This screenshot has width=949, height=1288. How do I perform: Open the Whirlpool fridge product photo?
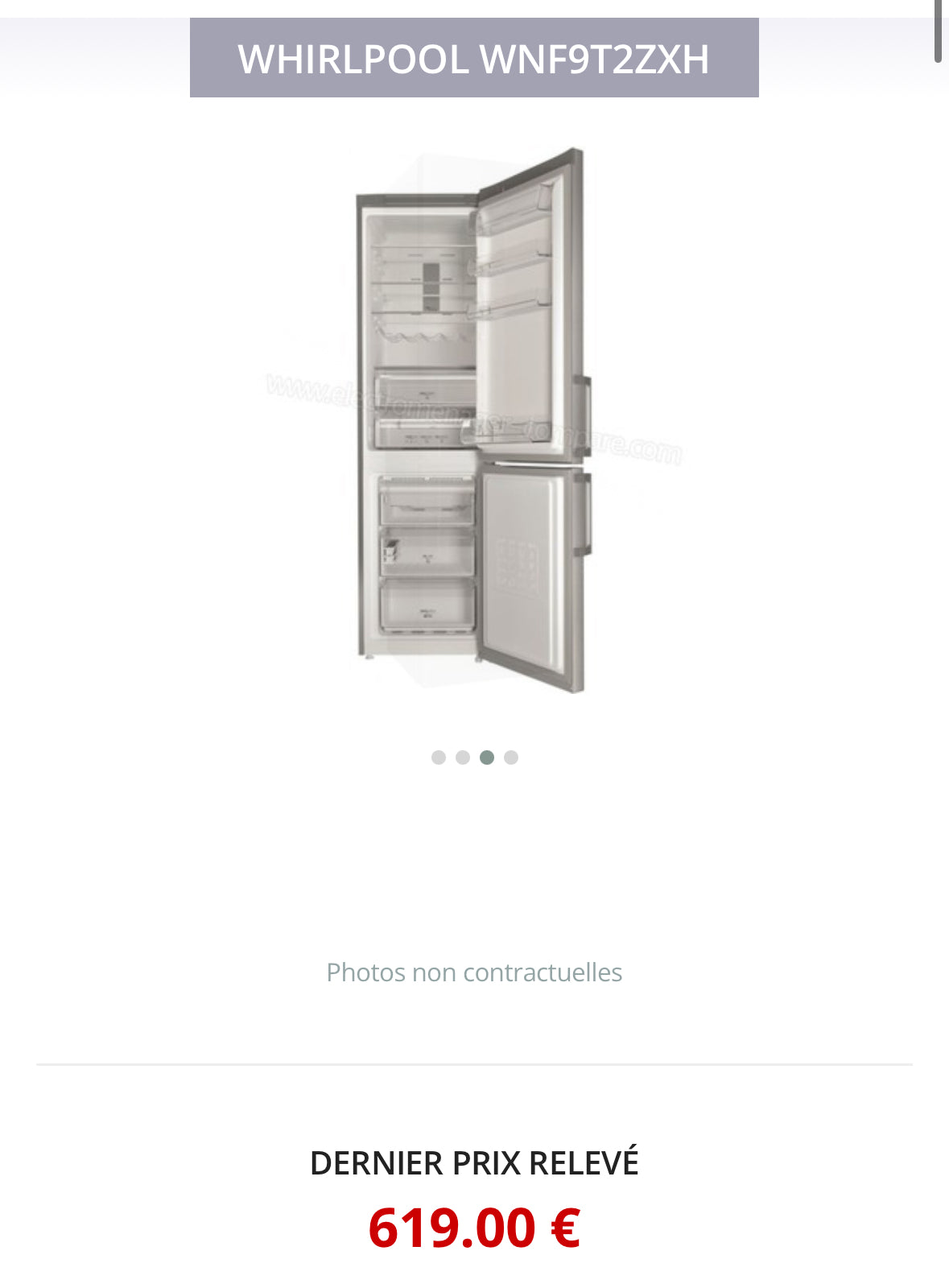[x=473, y=420]
